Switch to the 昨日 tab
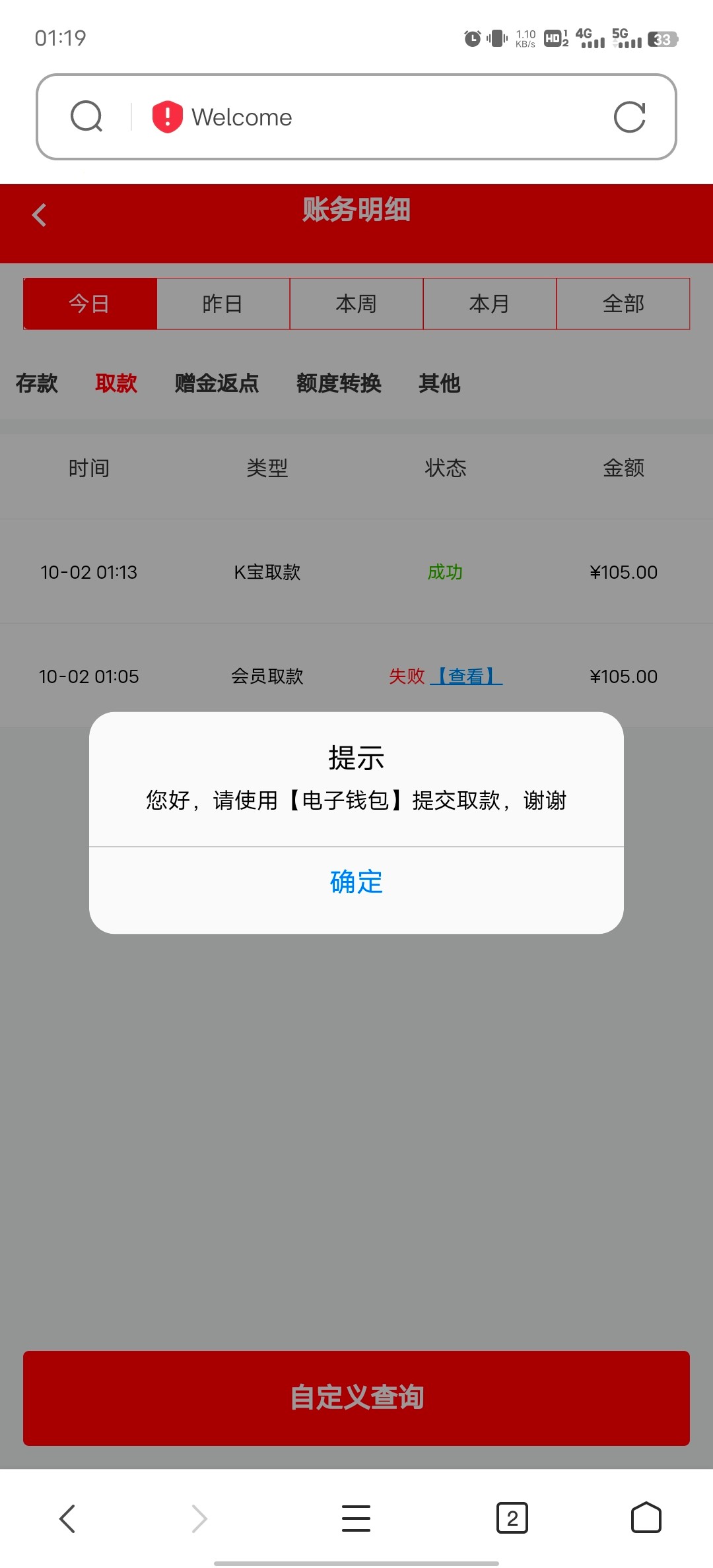This screenshot has height=1568, width=713. pos(222,304)
